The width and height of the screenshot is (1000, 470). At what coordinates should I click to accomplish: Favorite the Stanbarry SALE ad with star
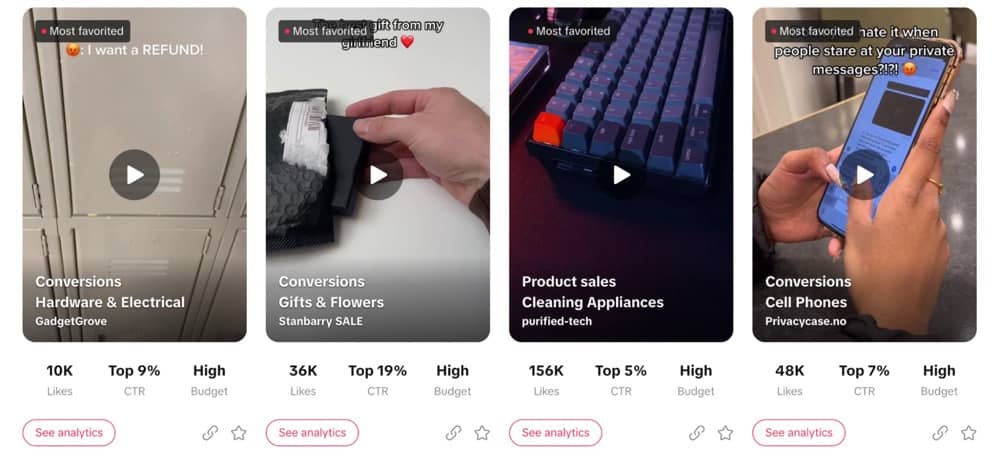[482, 433]
